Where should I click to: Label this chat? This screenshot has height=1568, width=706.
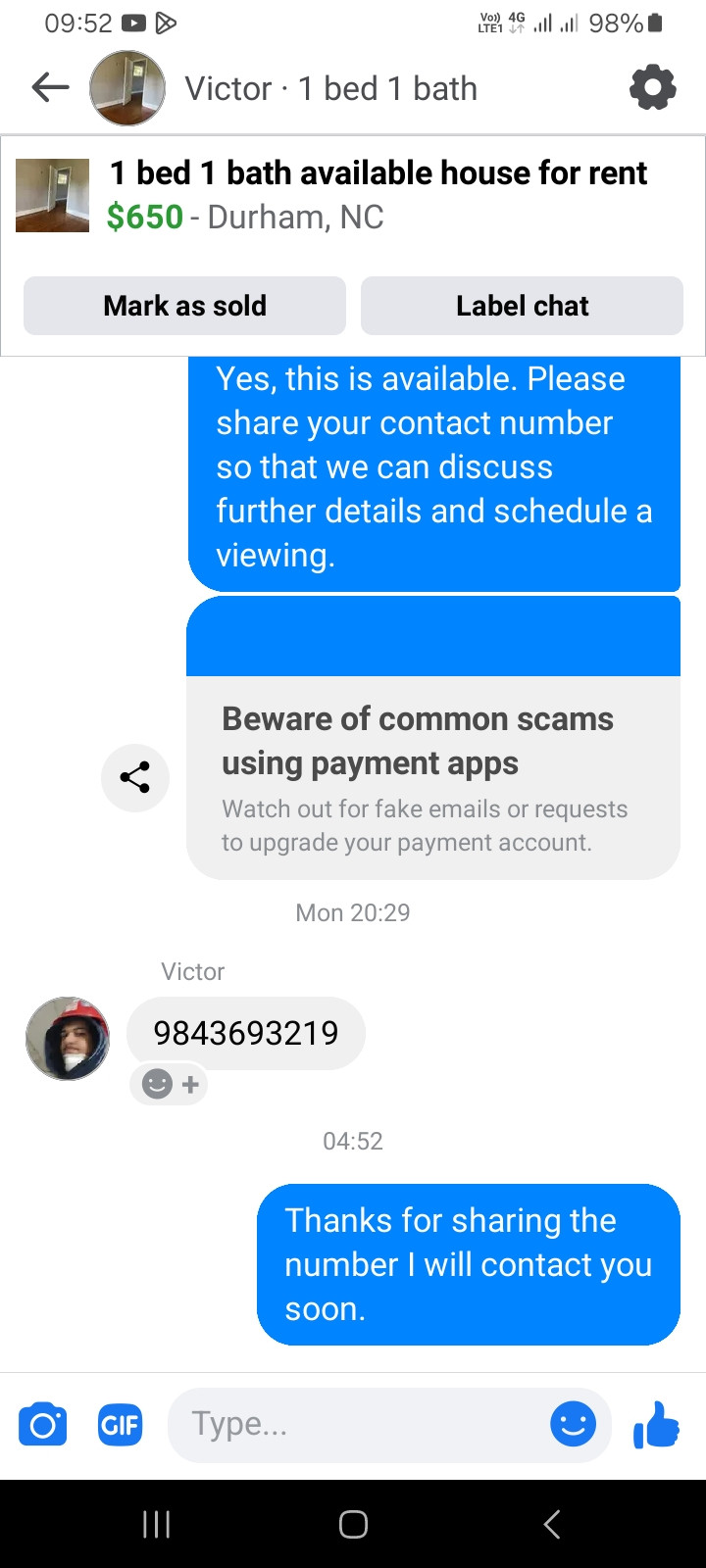point(522,306)
